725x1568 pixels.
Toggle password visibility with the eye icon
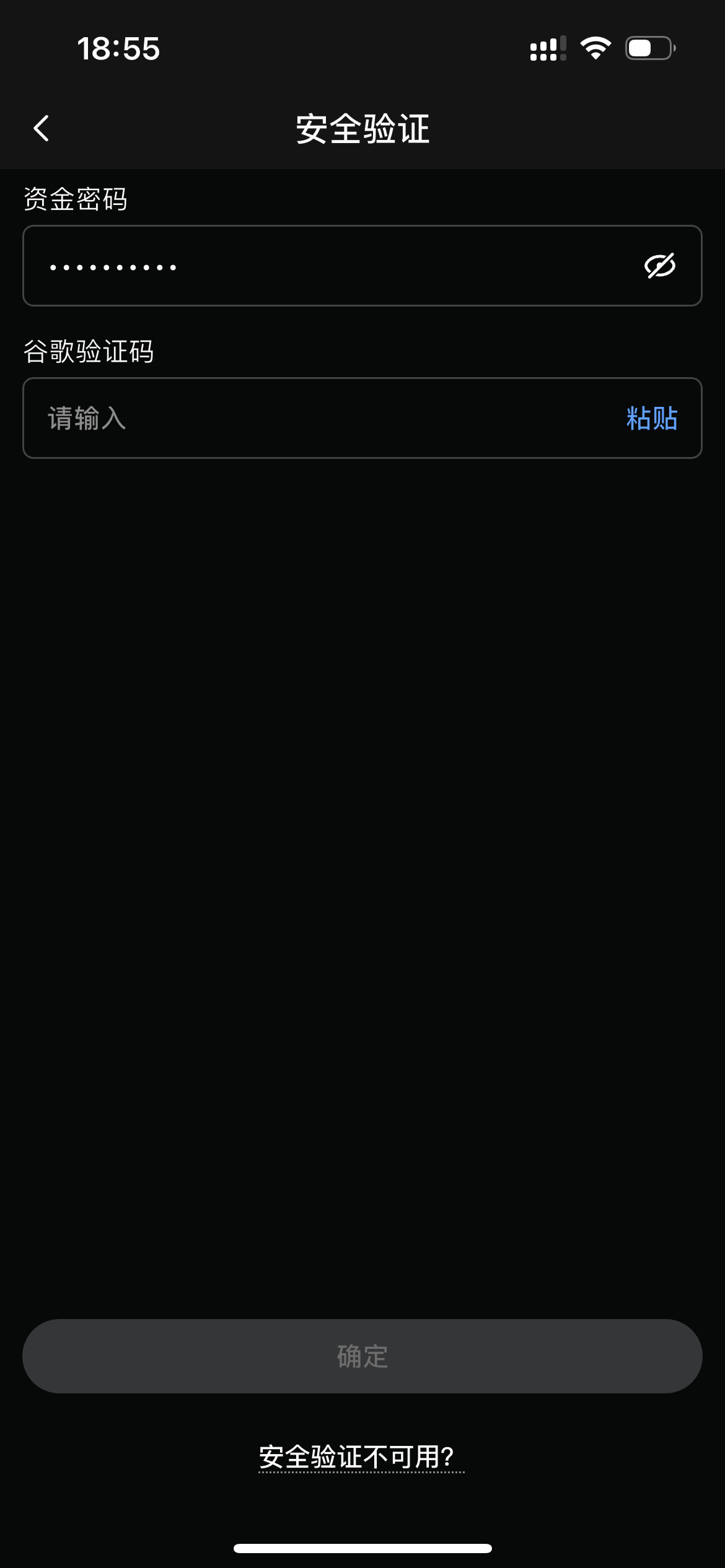point(659,266)
